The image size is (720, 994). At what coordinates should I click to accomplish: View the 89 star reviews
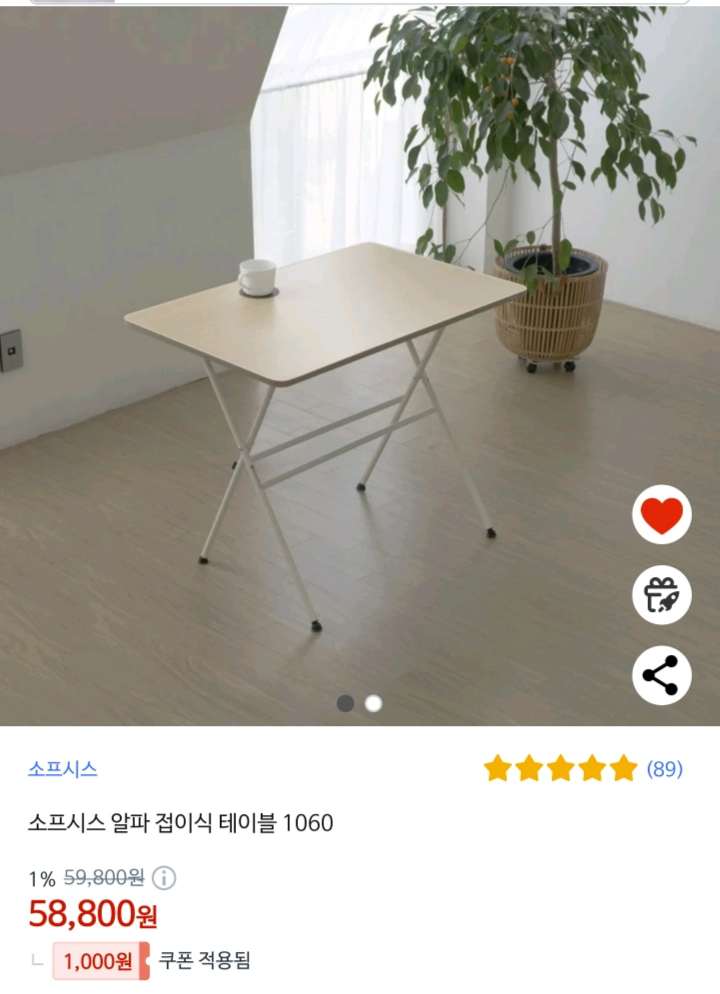[x=583, y=769]
